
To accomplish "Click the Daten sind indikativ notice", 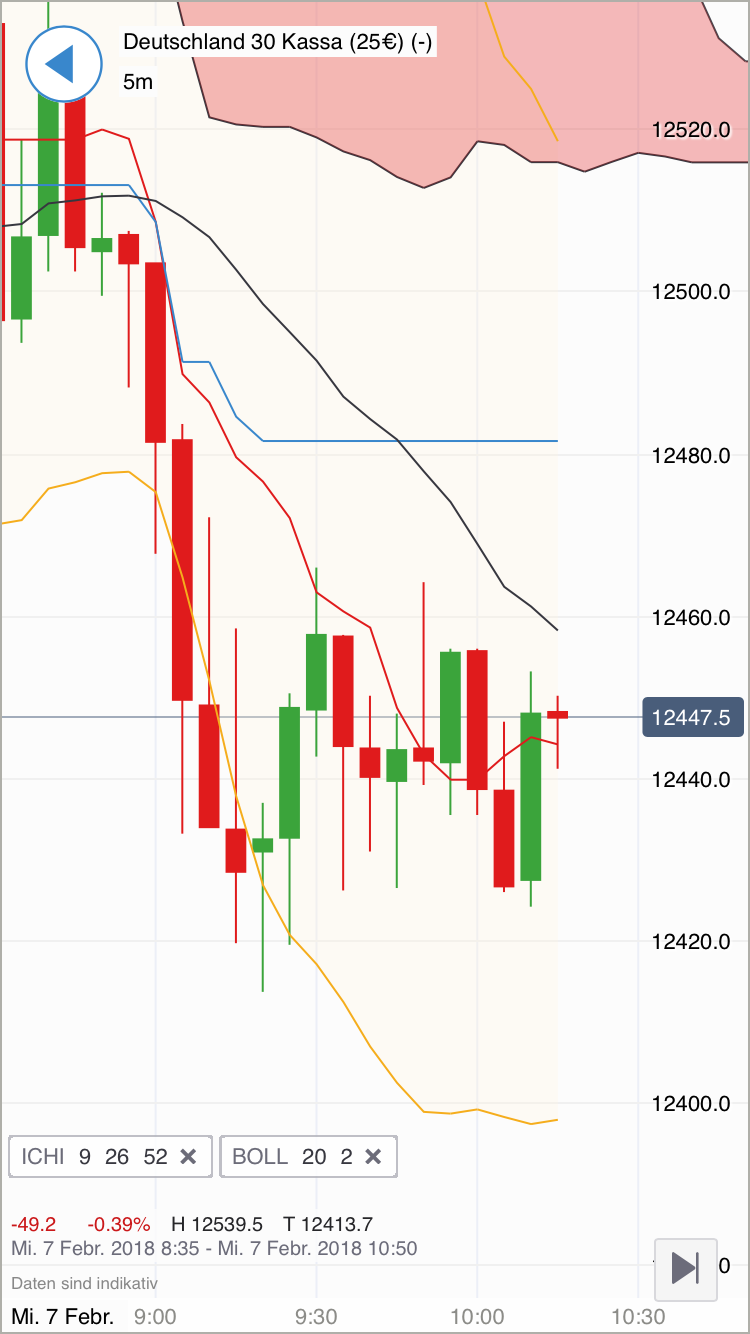I will [85, 1283].
